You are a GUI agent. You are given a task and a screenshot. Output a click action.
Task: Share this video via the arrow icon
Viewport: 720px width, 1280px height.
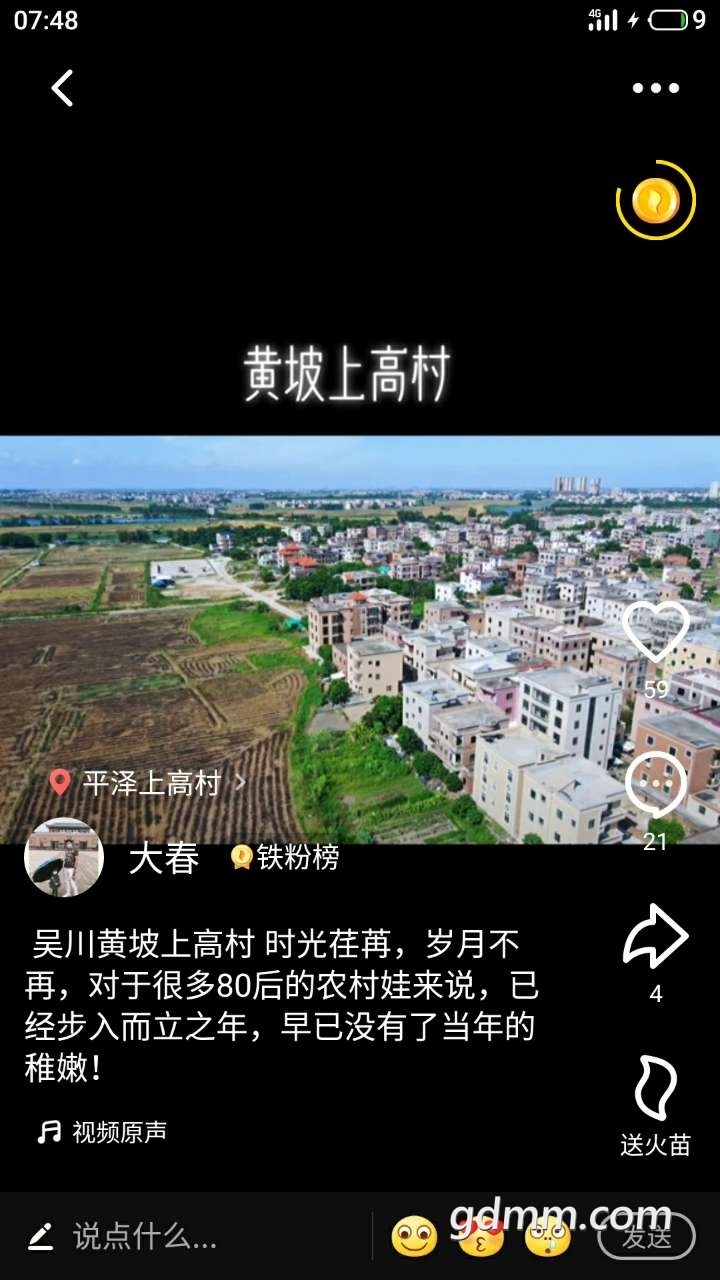pos(656,937)
